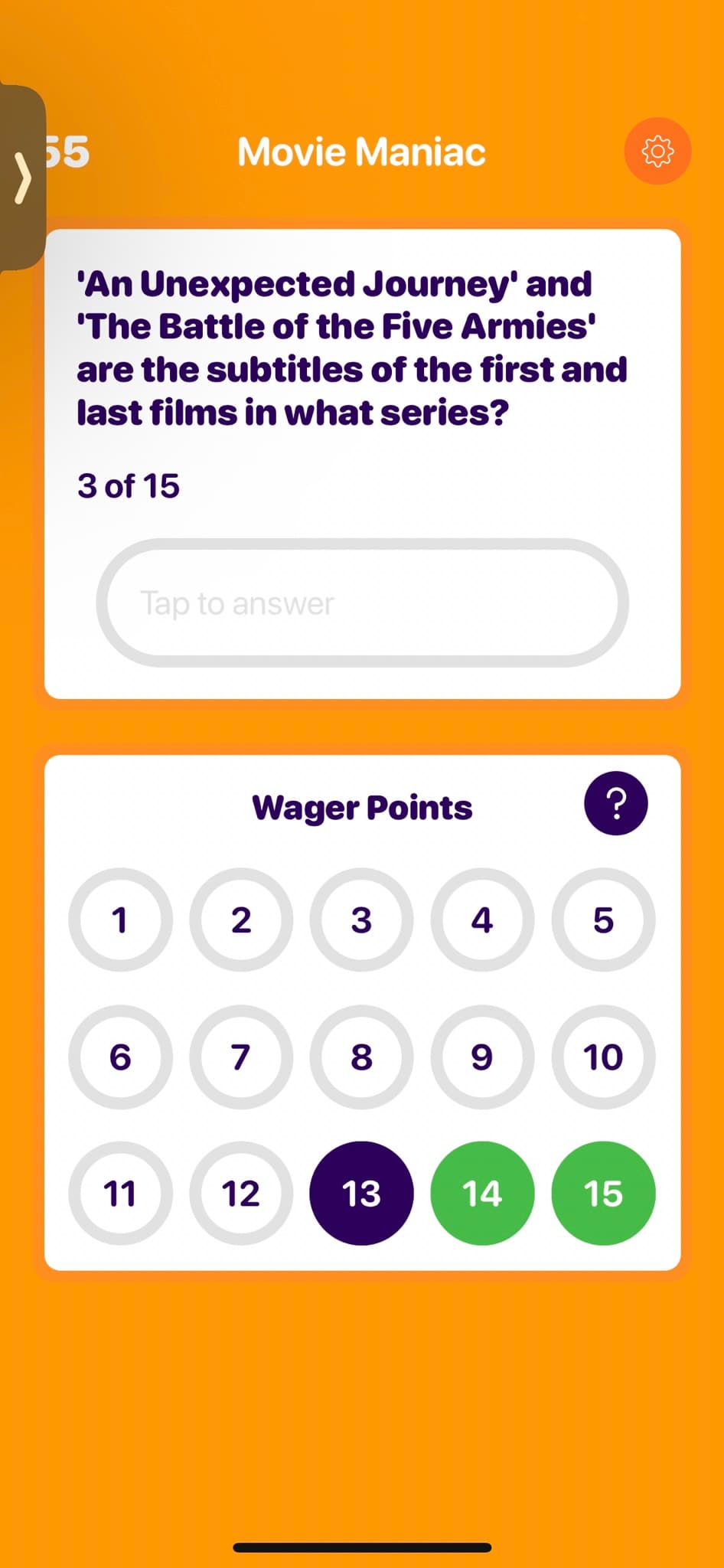
Task: Wager 7 points
Action: click(241, 1057)
